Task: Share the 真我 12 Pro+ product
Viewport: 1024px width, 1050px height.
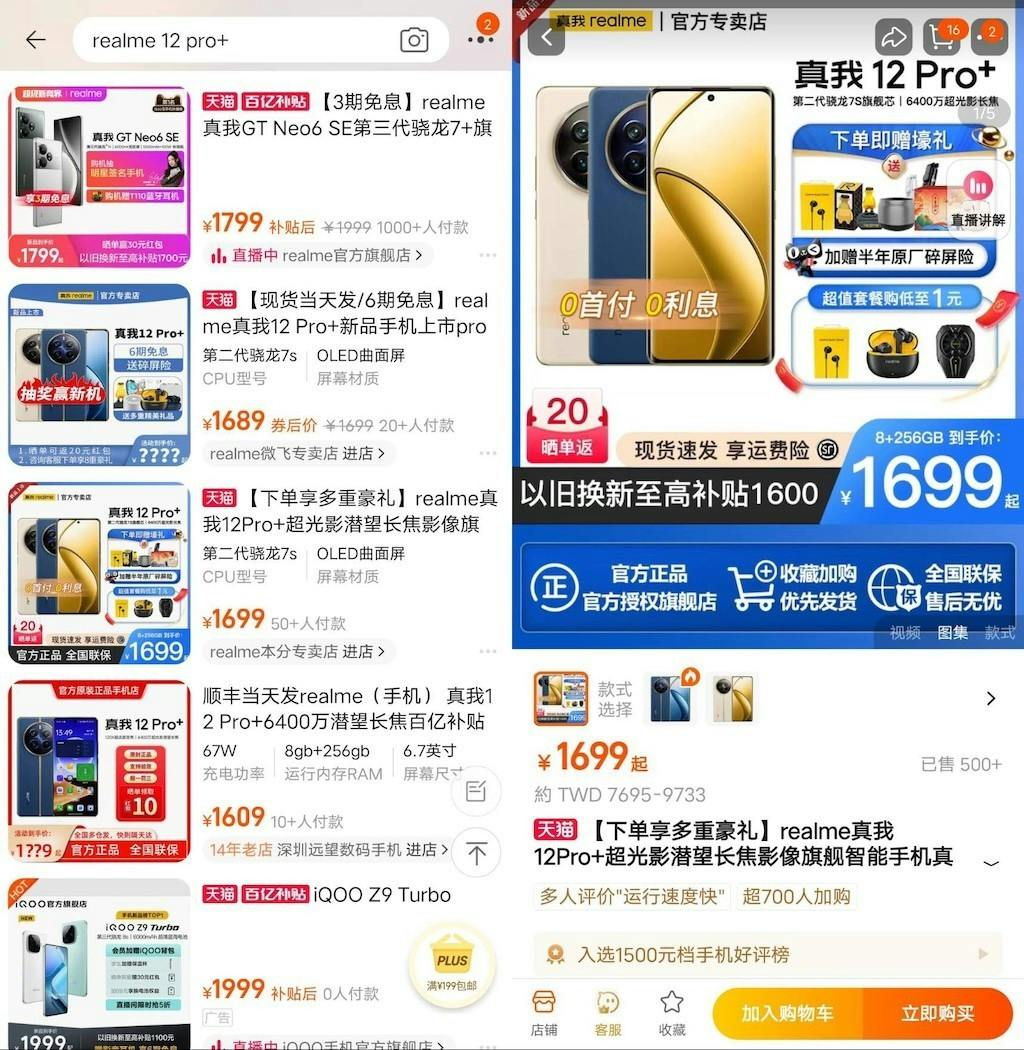Action: 892,37
